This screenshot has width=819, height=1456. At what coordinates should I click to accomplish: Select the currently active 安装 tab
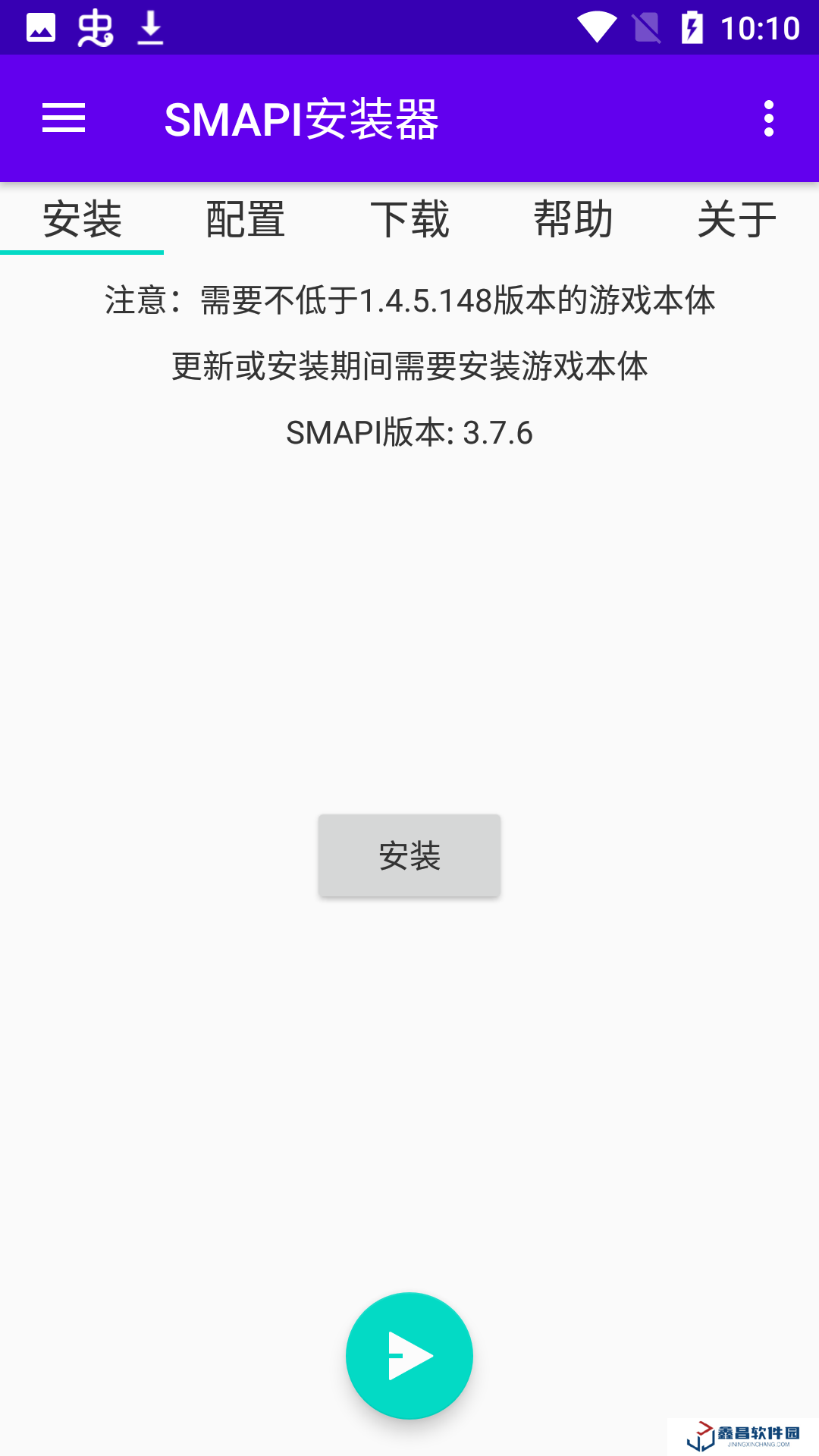tap(83, 219)
